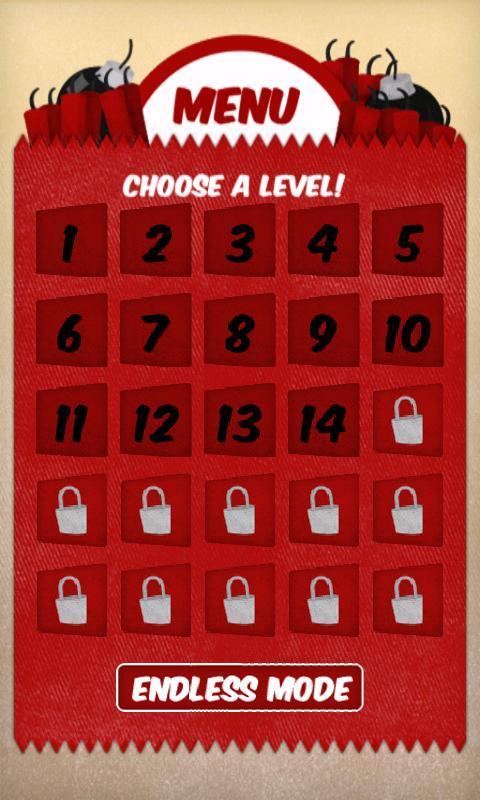Screen dimensions: 480x800
Task: Enter Endless Mode
Action: tap(240, 688)
